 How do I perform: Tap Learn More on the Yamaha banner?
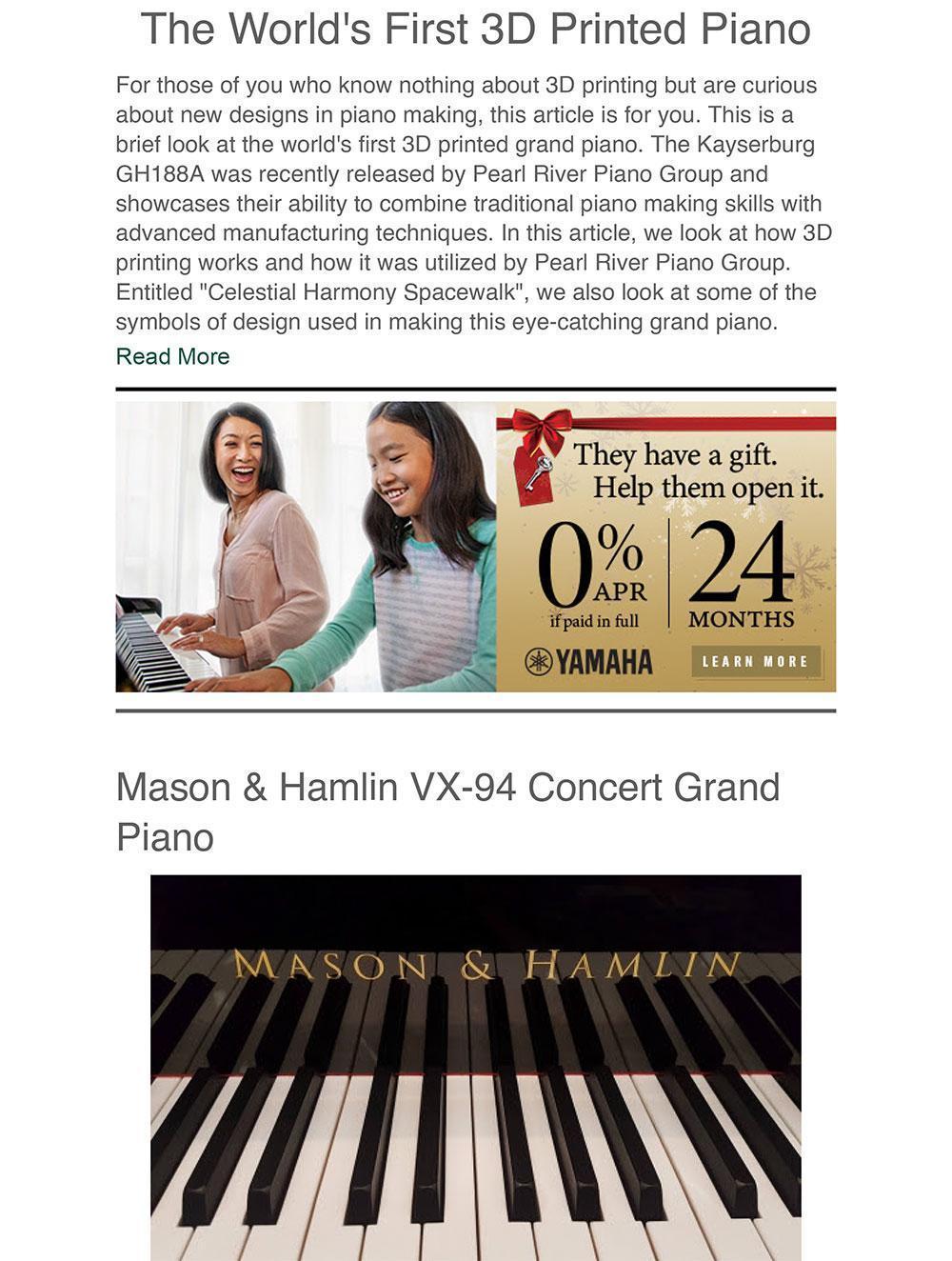(x=755, y=661)
